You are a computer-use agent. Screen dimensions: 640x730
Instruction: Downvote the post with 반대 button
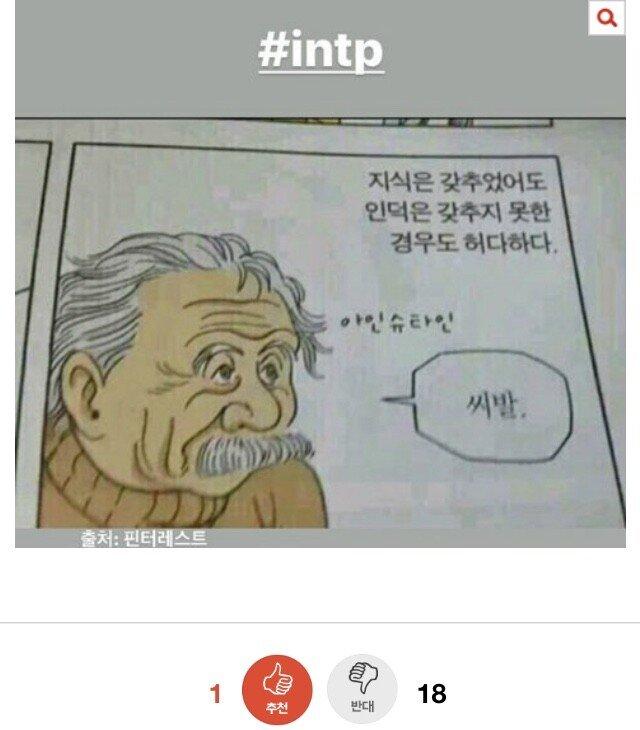coord(362,688)
